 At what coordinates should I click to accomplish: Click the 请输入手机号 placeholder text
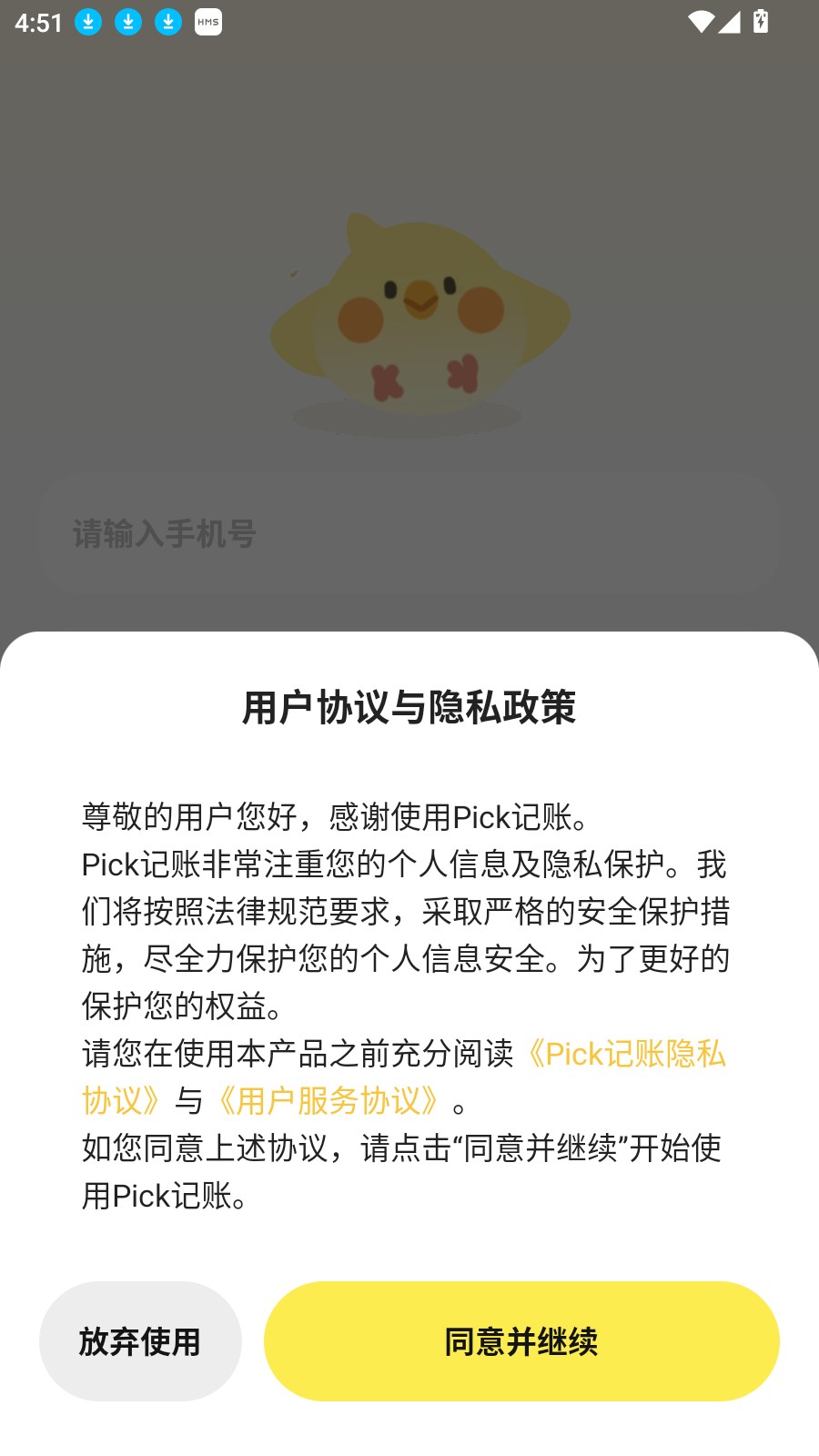166,534
